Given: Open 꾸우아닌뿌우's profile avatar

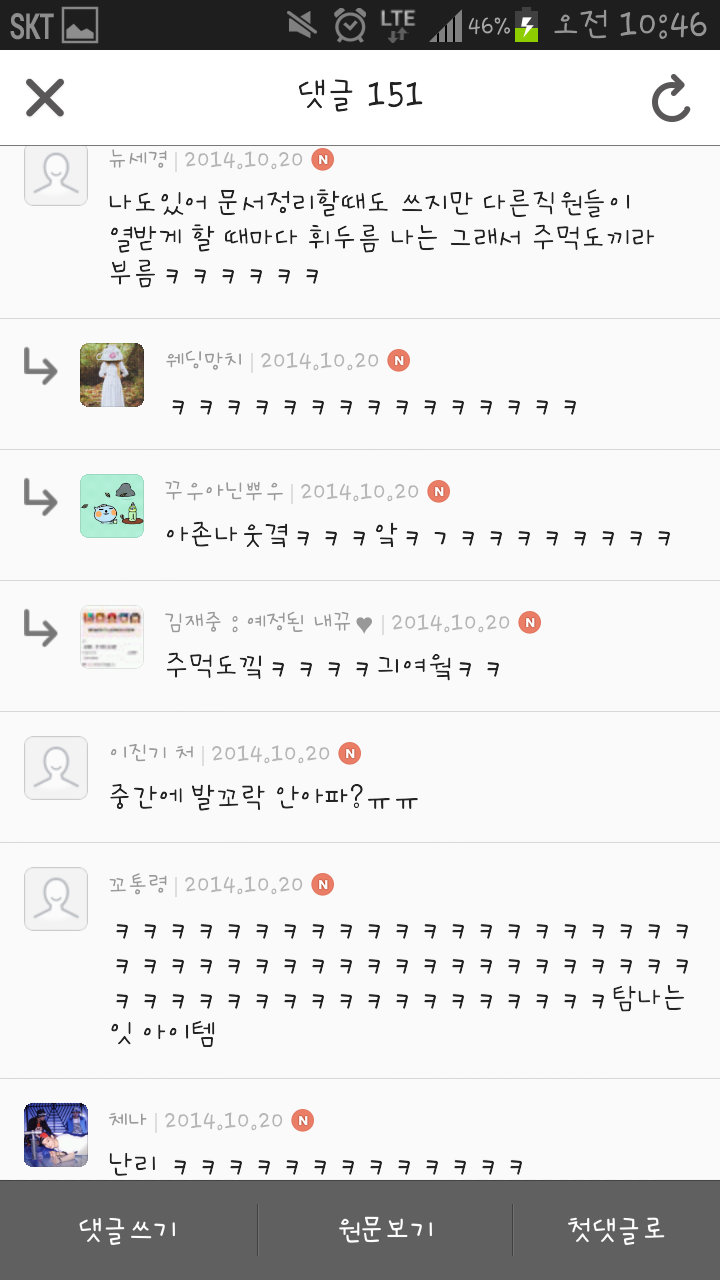Looking at the screenshot, I should tap(112, 506).
